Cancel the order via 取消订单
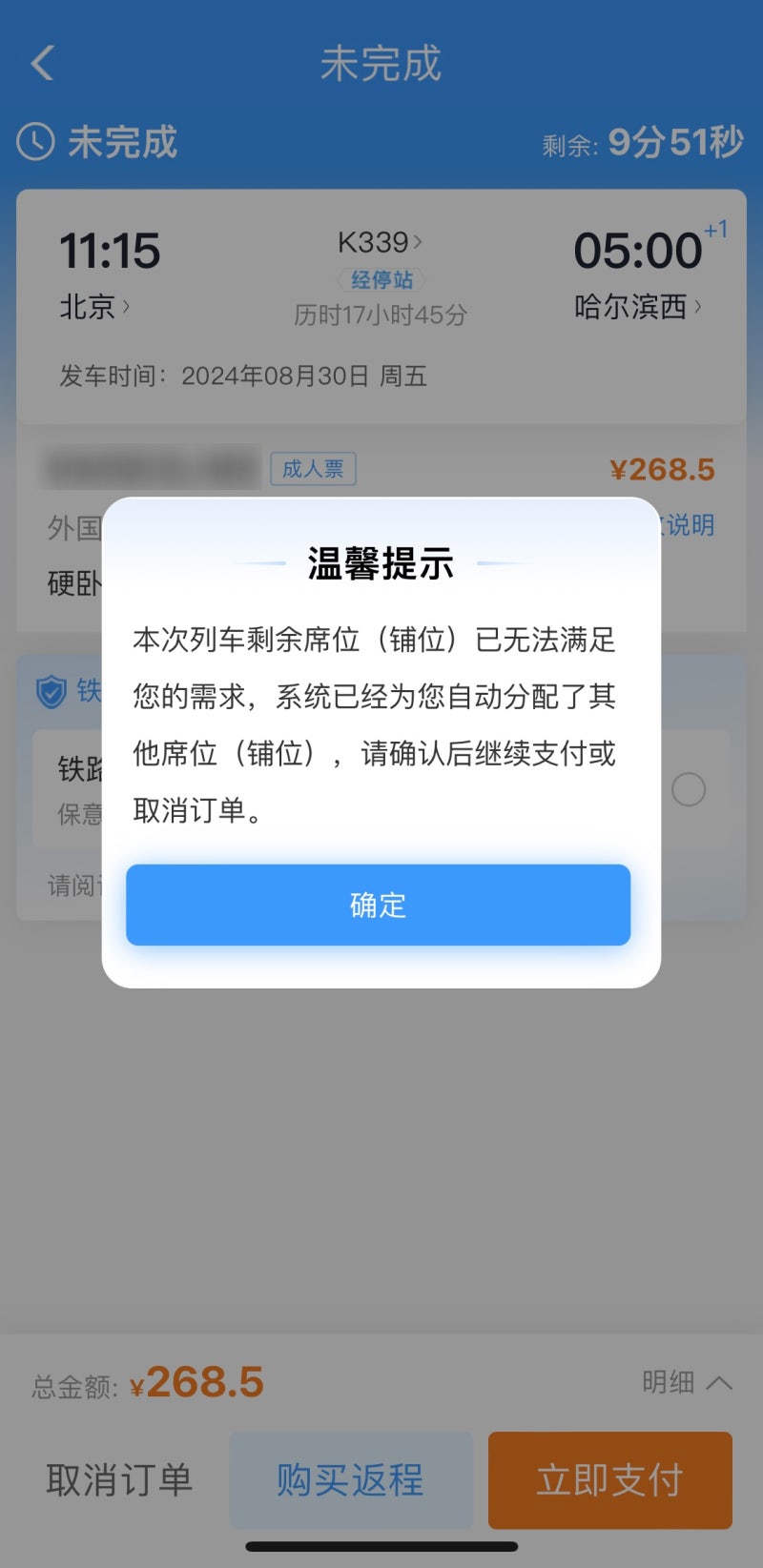The image size is (763, 1568). coord(118,1479)
